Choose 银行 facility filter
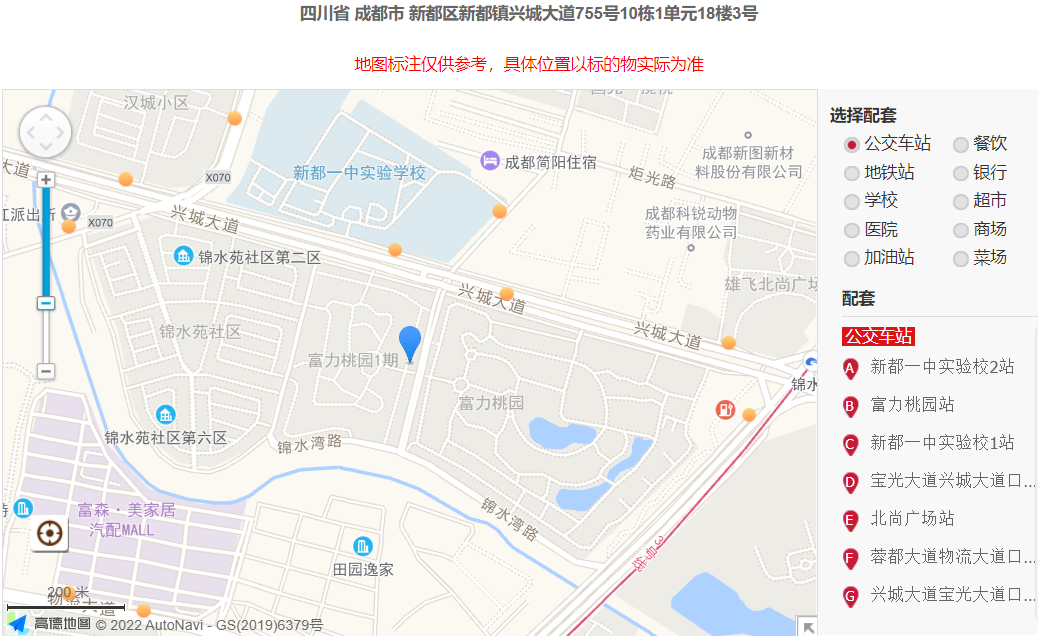This screenshot has height=636, width=1038. (961, 173)
